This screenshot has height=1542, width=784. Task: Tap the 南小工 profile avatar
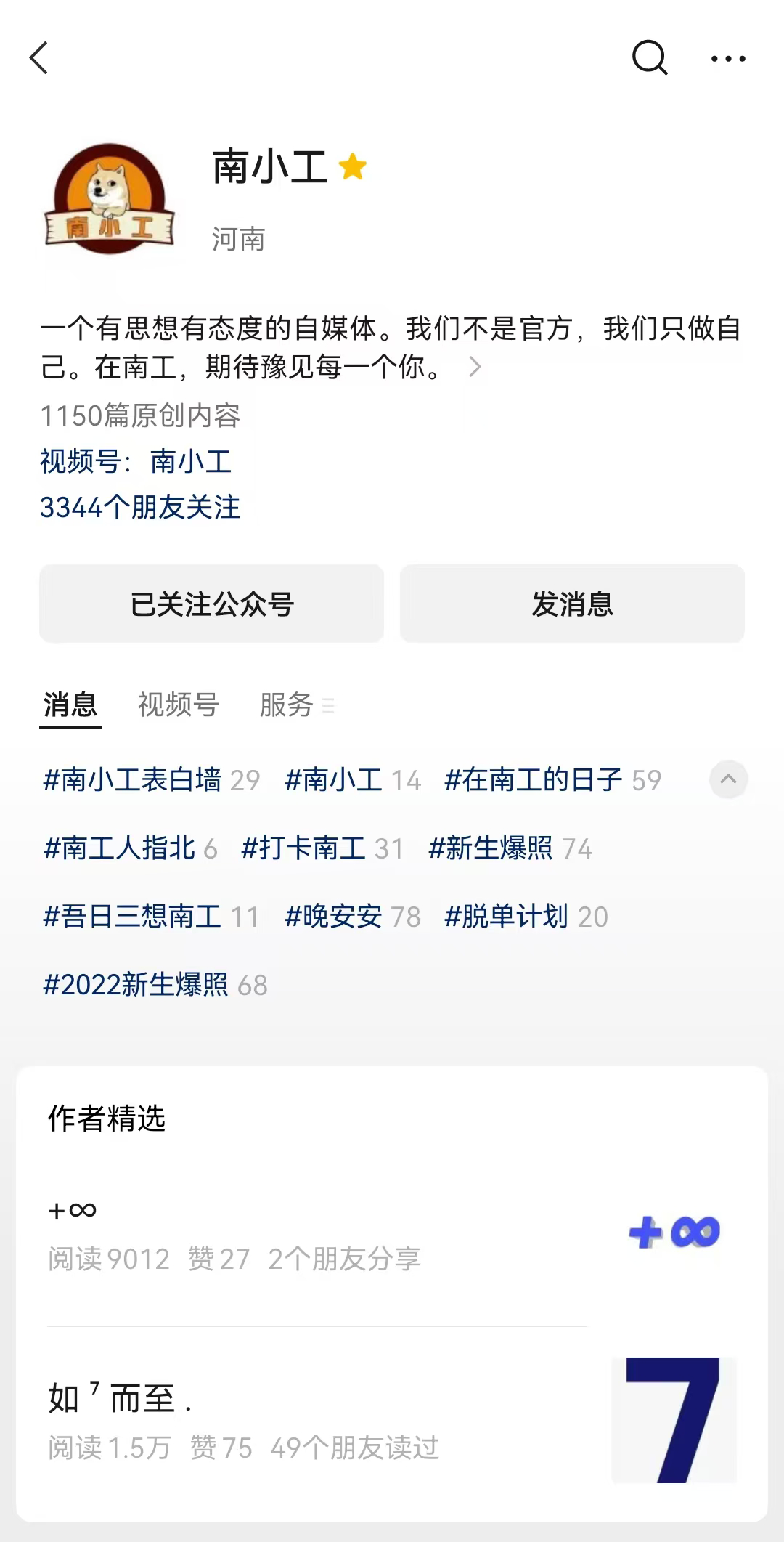[110, 199]
